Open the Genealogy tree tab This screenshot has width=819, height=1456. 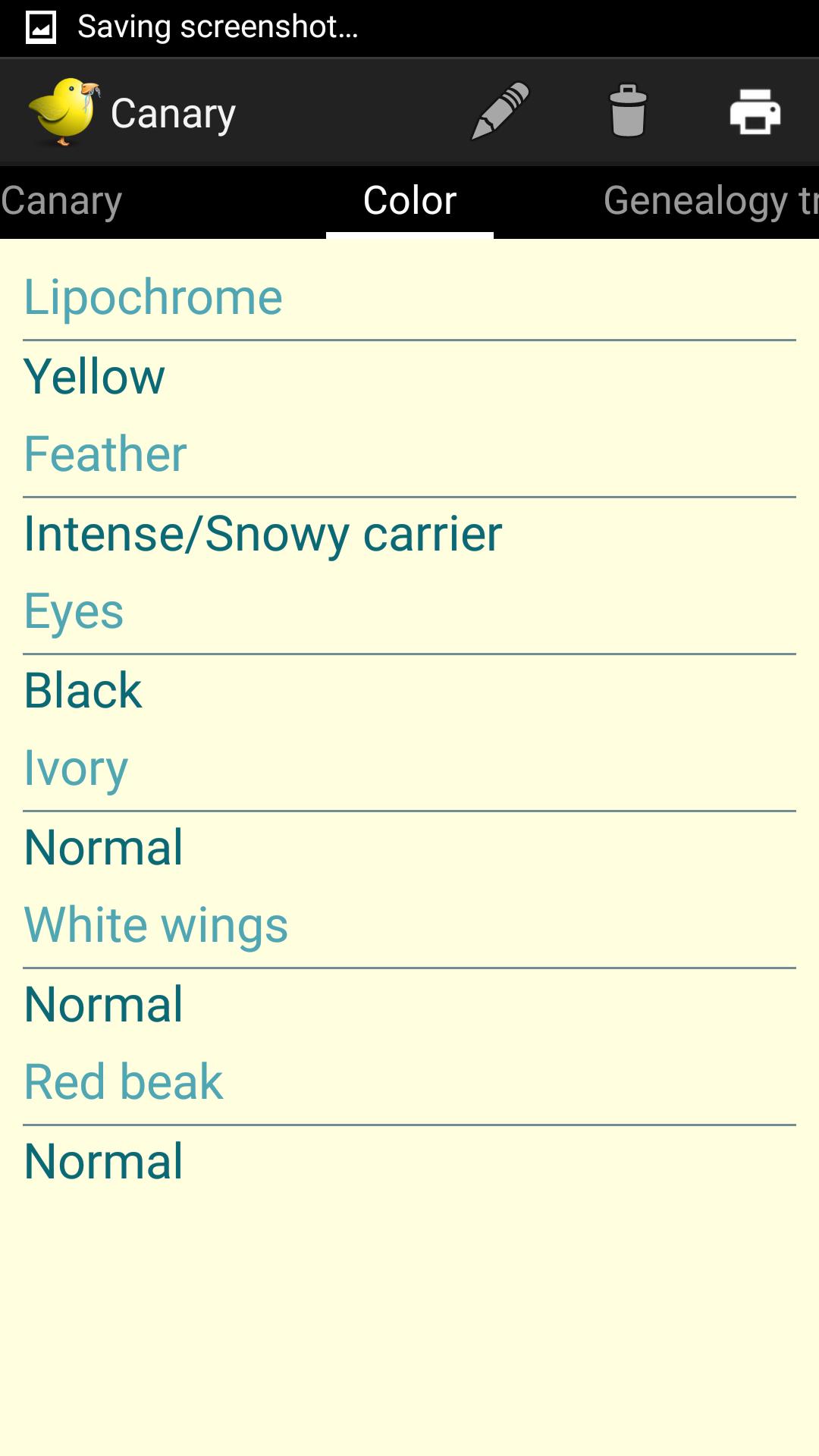point(709,202)
